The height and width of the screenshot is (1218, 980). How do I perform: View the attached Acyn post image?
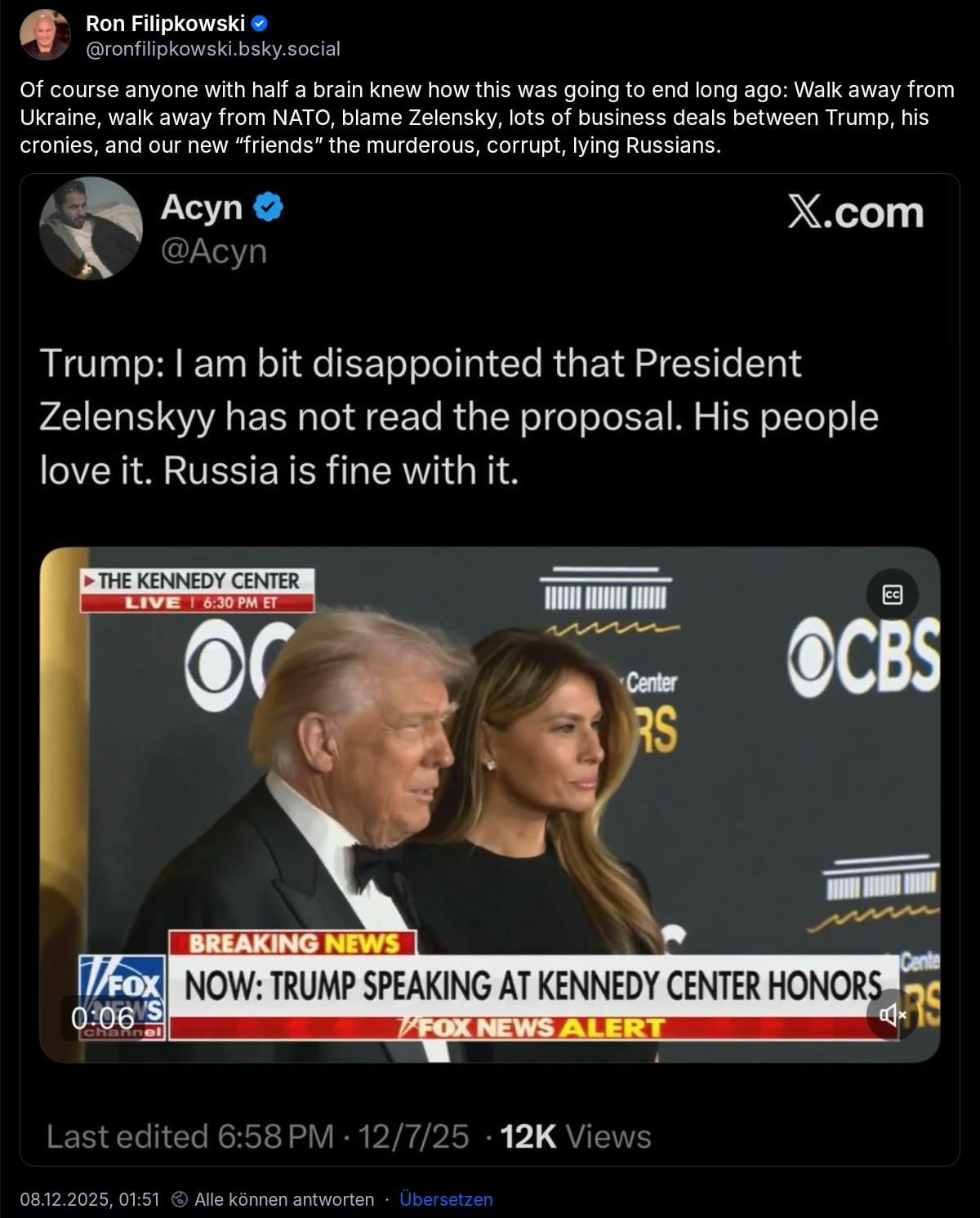coord(489,669)
